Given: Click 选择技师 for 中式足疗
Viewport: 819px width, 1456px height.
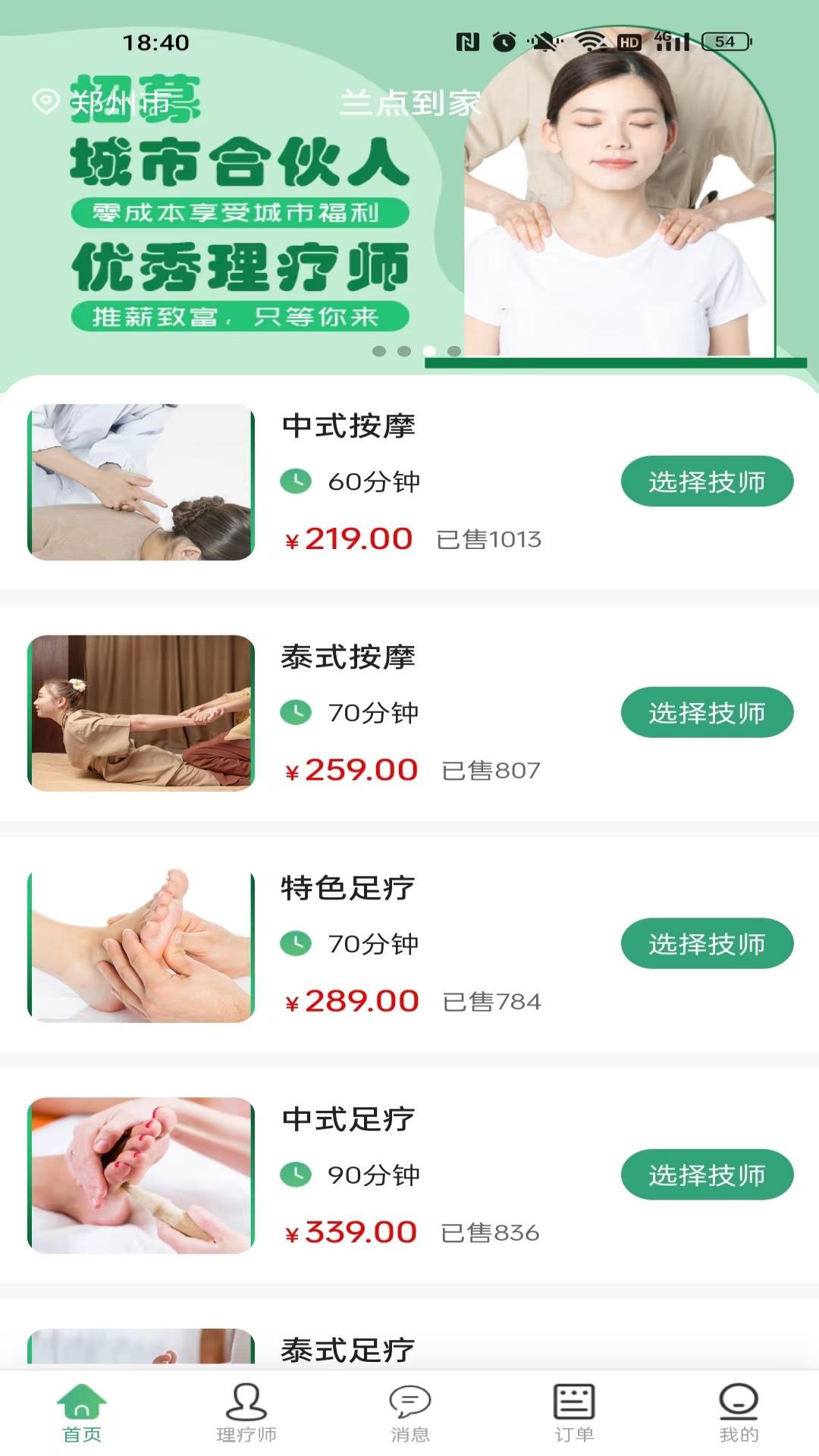Looking at the screenshot, I should click(707, 1174).
